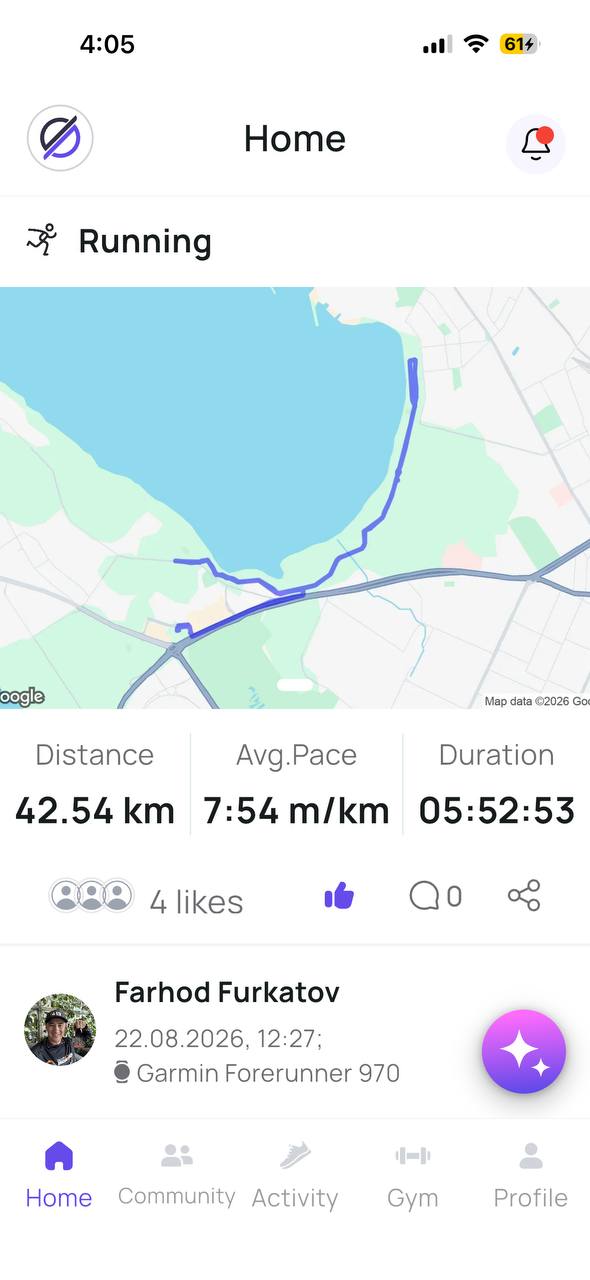The height and width of the screenshot is (1280, 590).
Task: Open the notifications bell
Action: pos(536,144)
